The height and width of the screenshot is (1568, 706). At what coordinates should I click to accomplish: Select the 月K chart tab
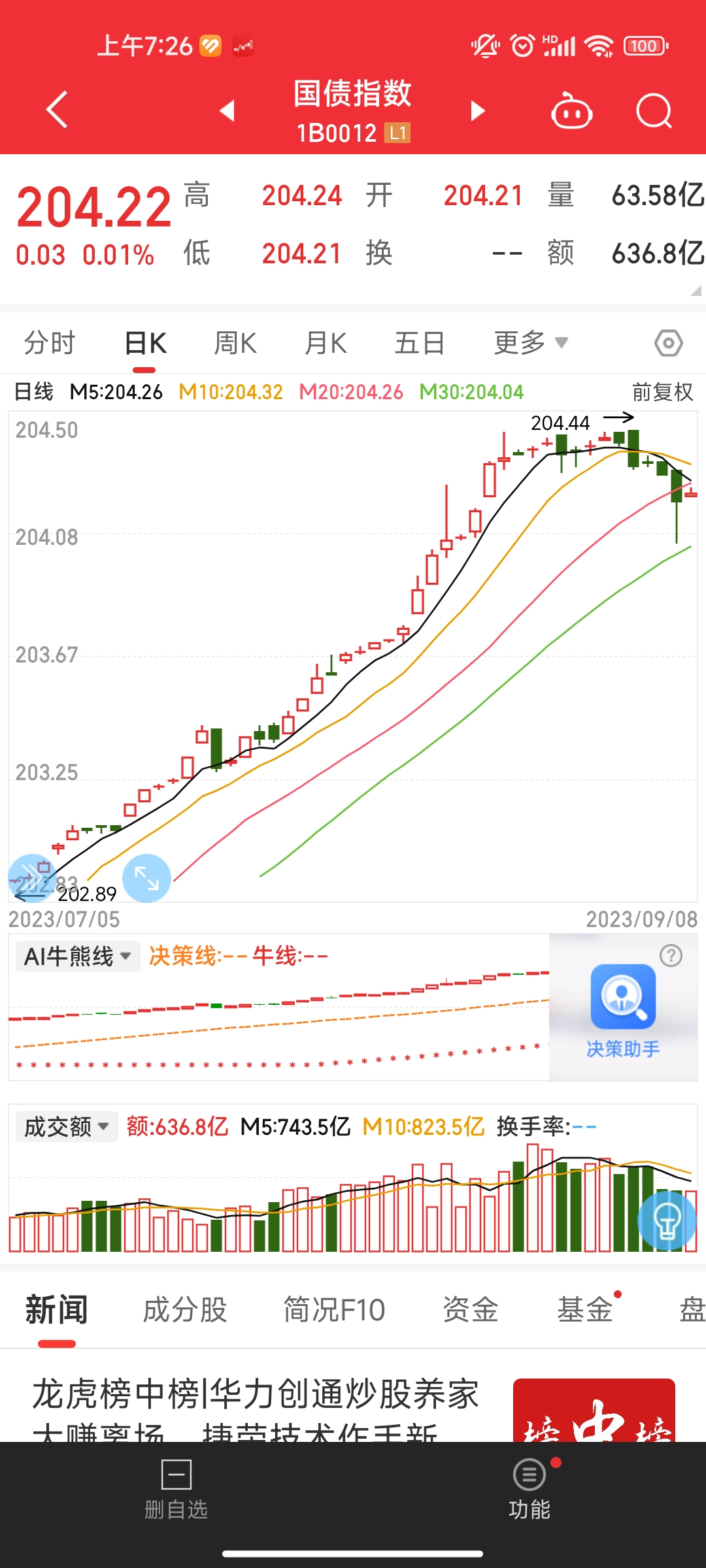pyautogui.click(x=326, y=343)
